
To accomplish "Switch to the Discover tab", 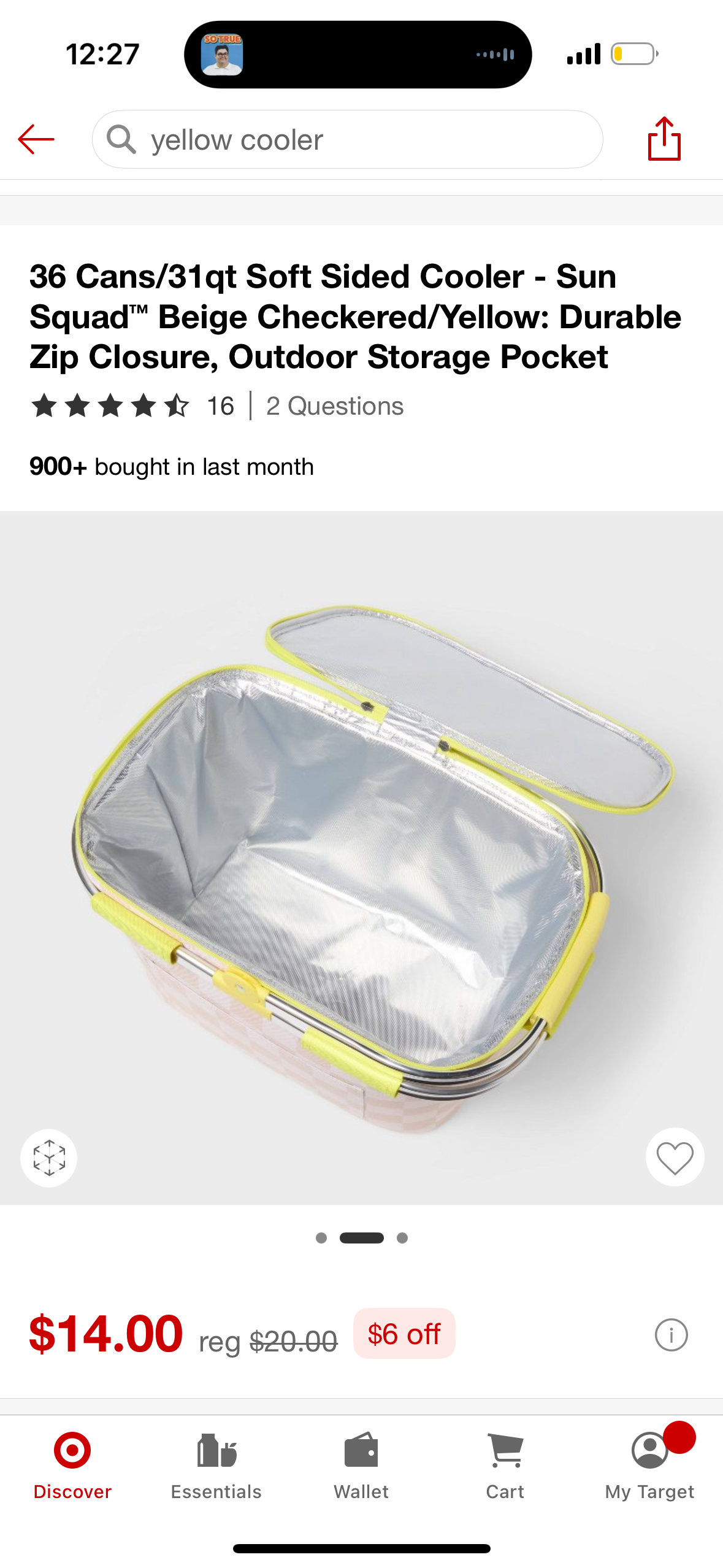I will pos(72,1466).
